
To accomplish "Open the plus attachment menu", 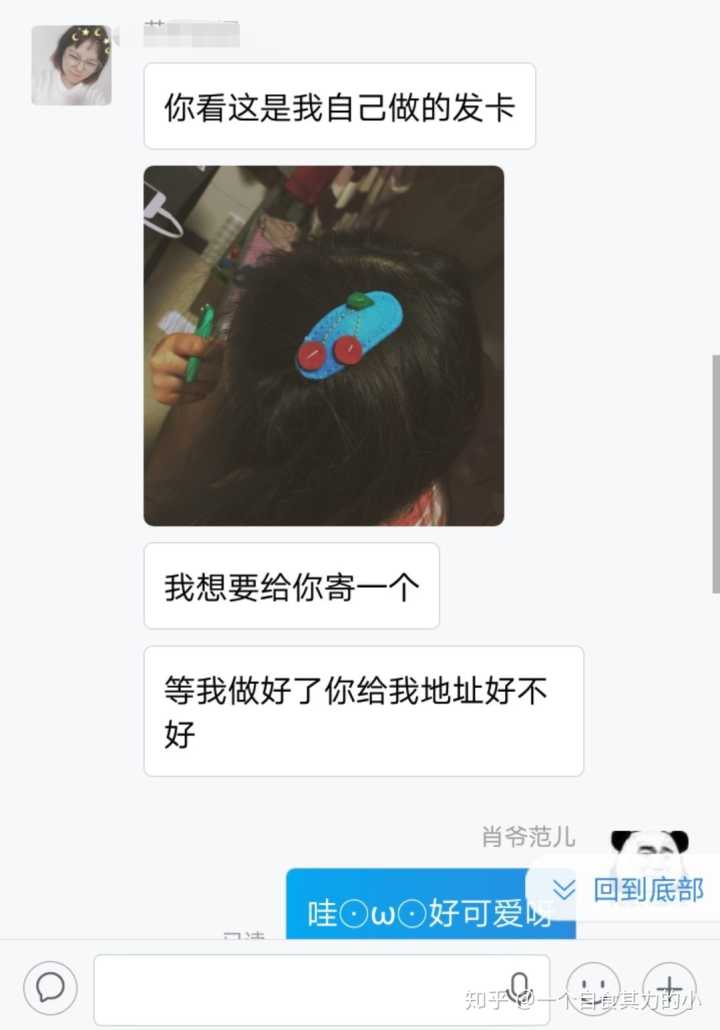I will [x=669, y=989].
